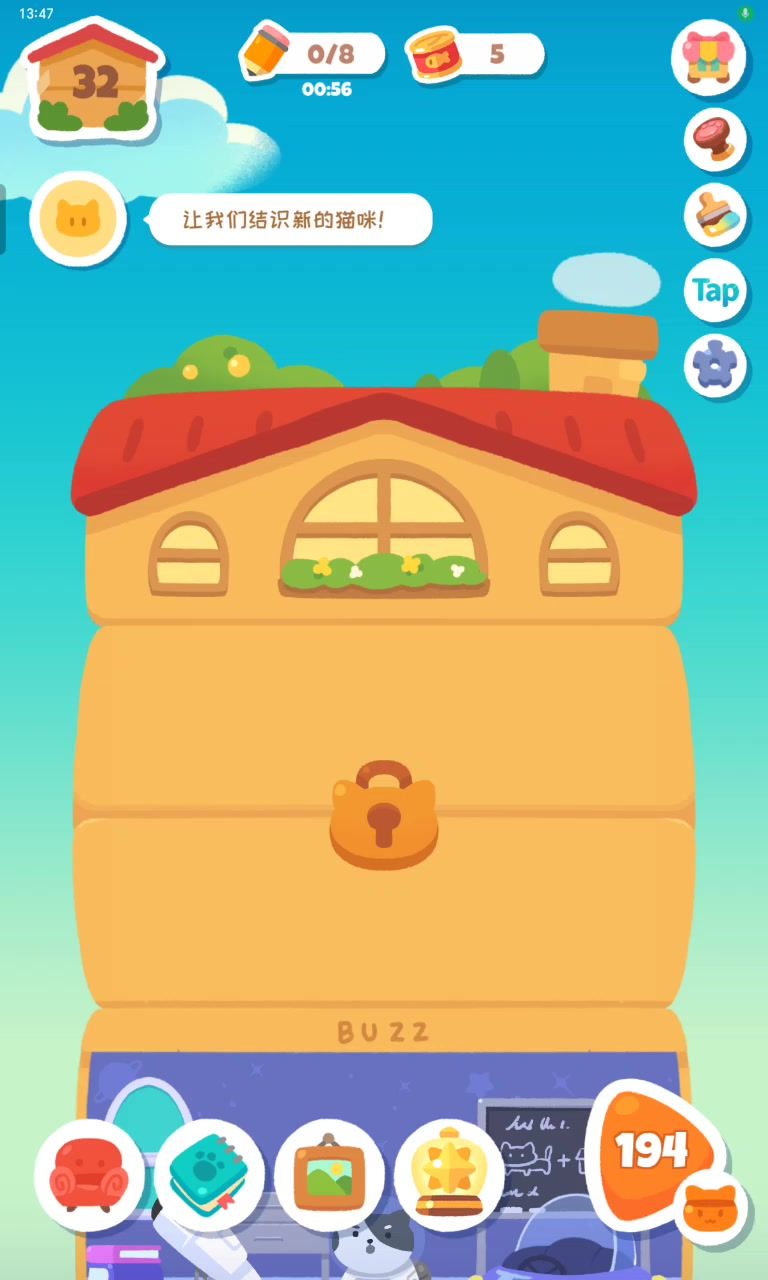Open the paw print notebook
This screenshot has height=1280, width=768.
pyautogui.click(x=209, y=1174)
